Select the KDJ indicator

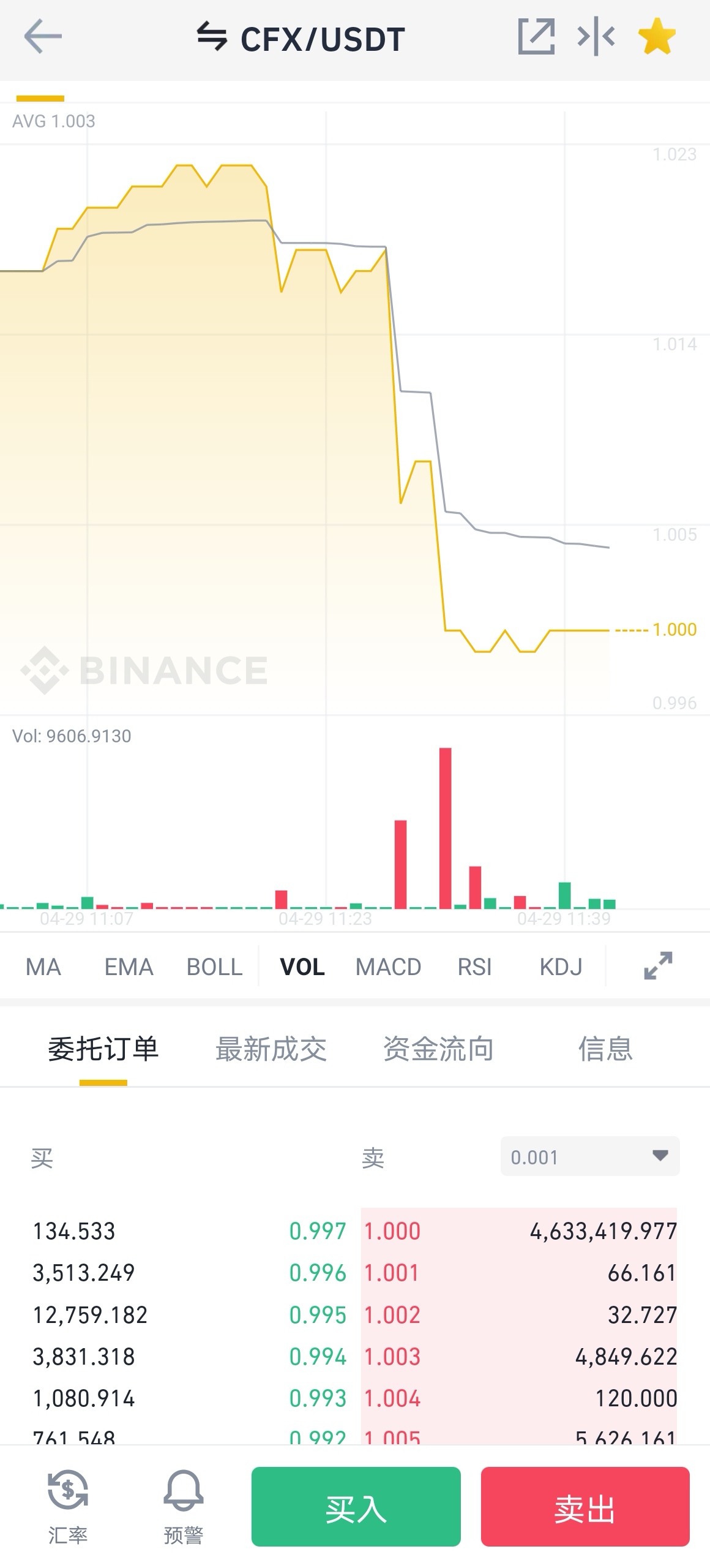coord(561,967)
